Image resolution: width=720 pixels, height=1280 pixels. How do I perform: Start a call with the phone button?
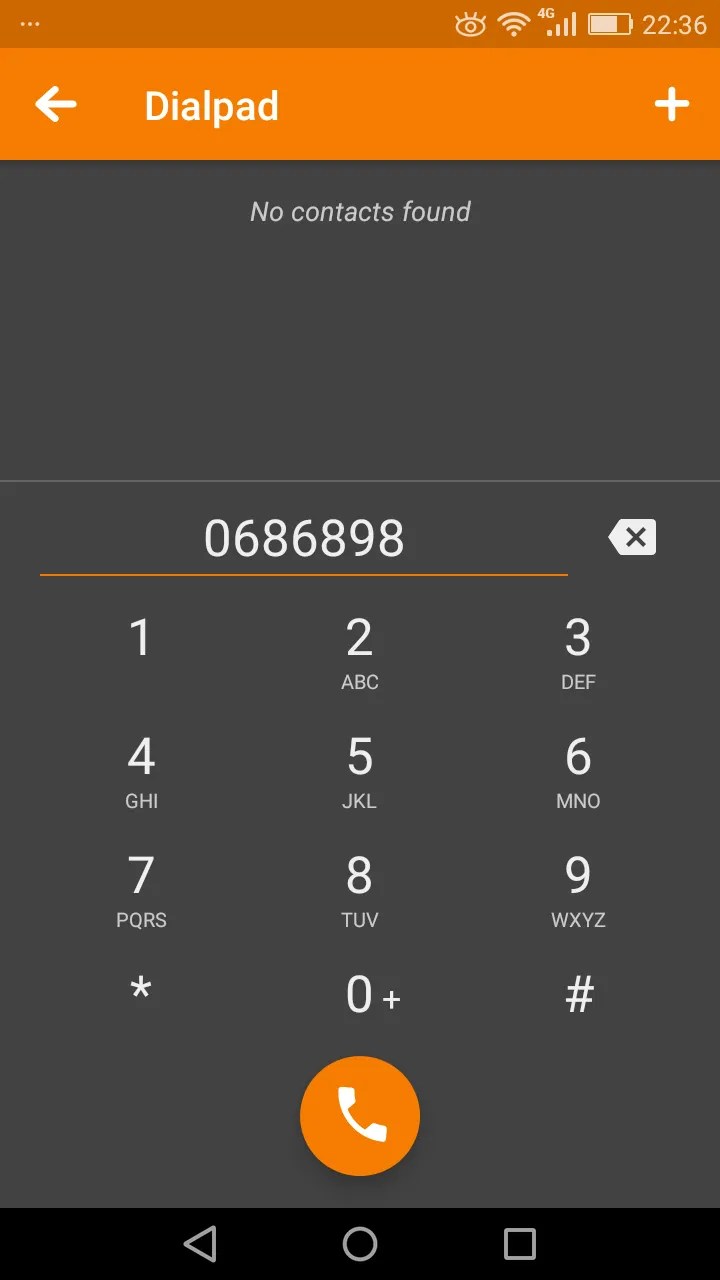[360, 1115]
